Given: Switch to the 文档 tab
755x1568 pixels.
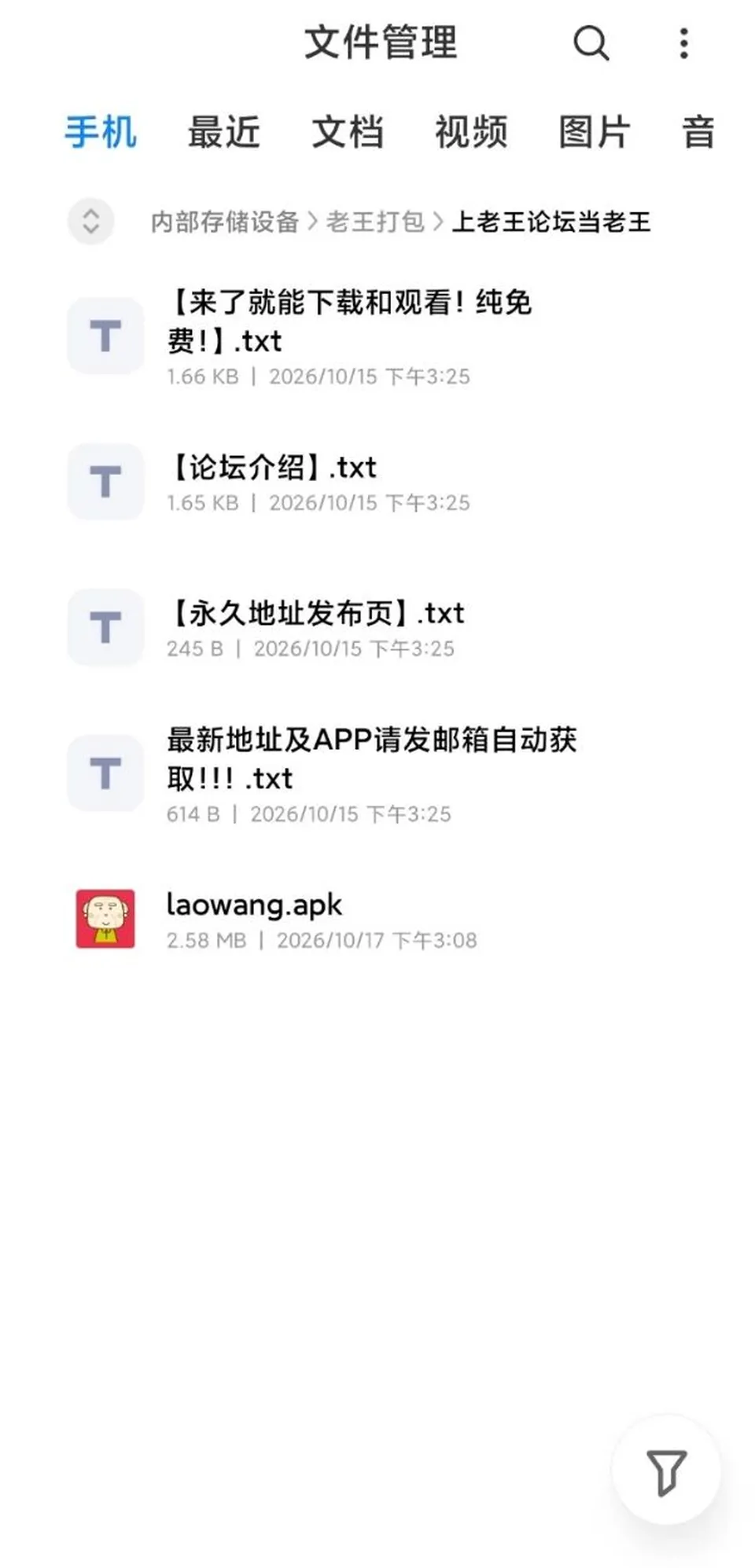Looking at the screenshot, I should [347, 131].
